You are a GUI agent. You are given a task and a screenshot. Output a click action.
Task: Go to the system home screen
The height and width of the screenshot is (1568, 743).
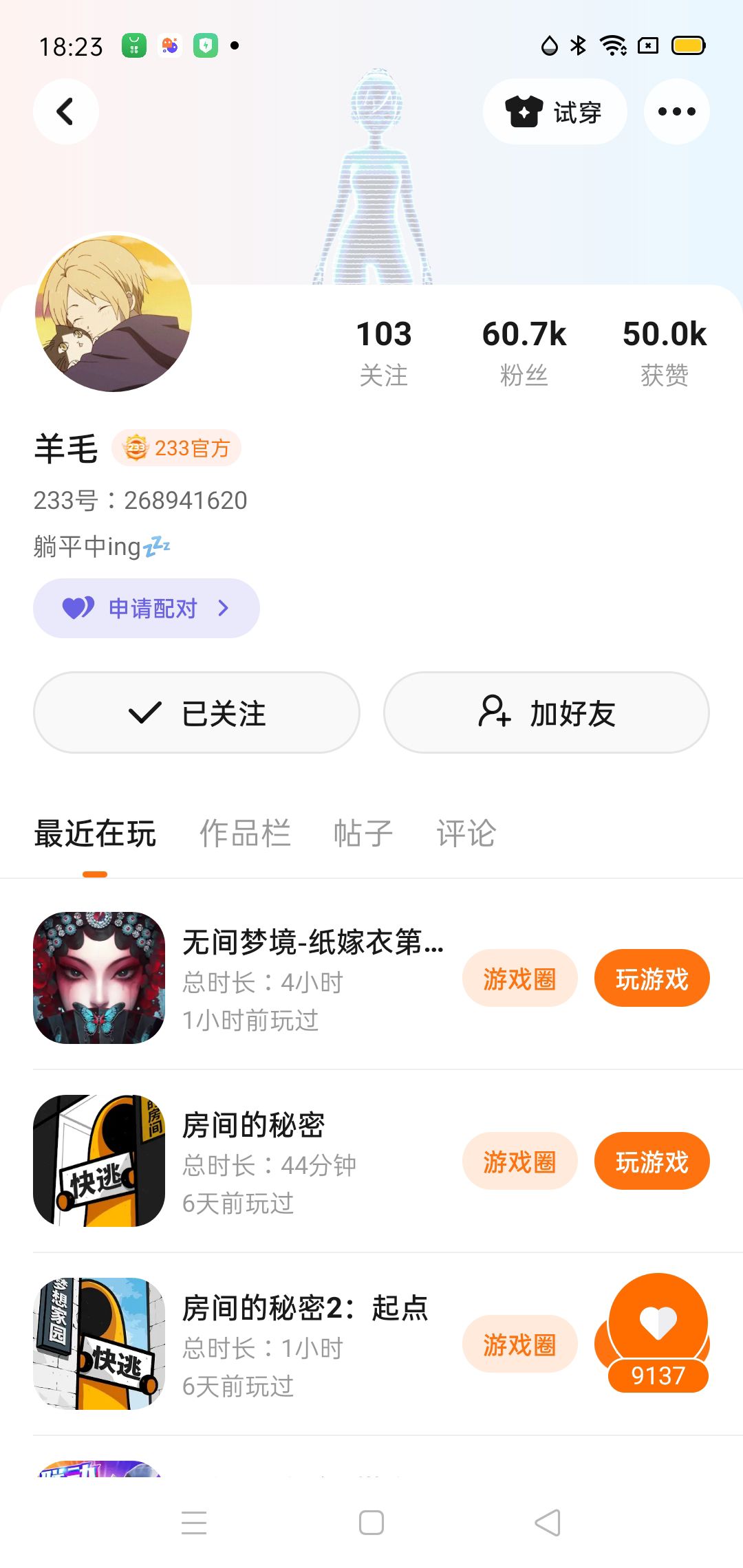pyautogui.click(x=371, y=1523)
